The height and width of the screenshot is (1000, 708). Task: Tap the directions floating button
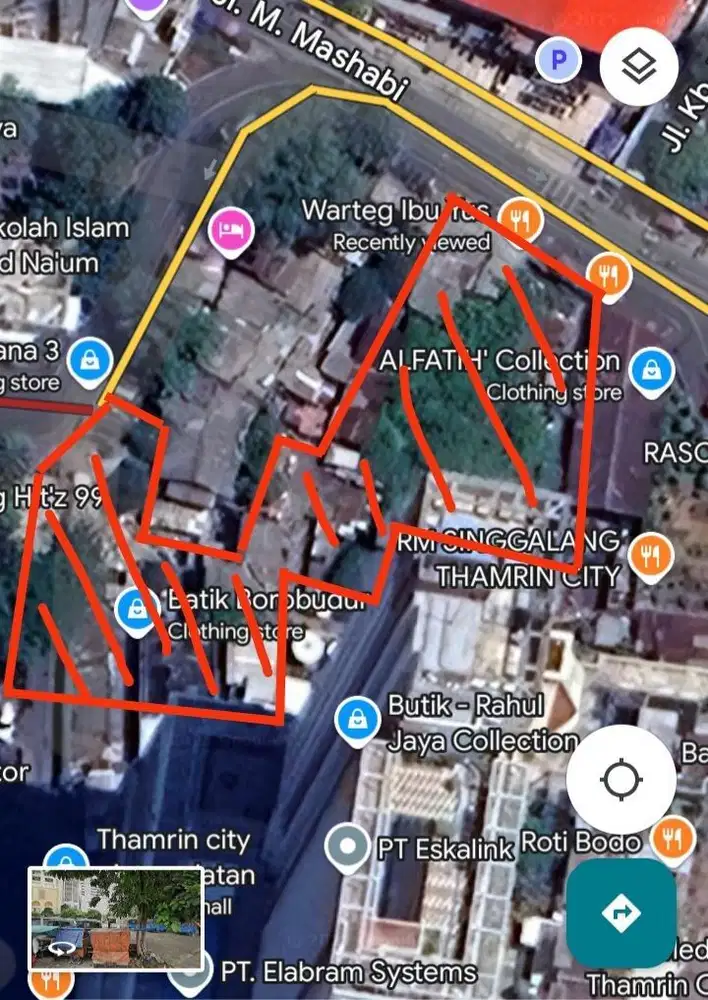pyautogui.click(x=620, y=912)
